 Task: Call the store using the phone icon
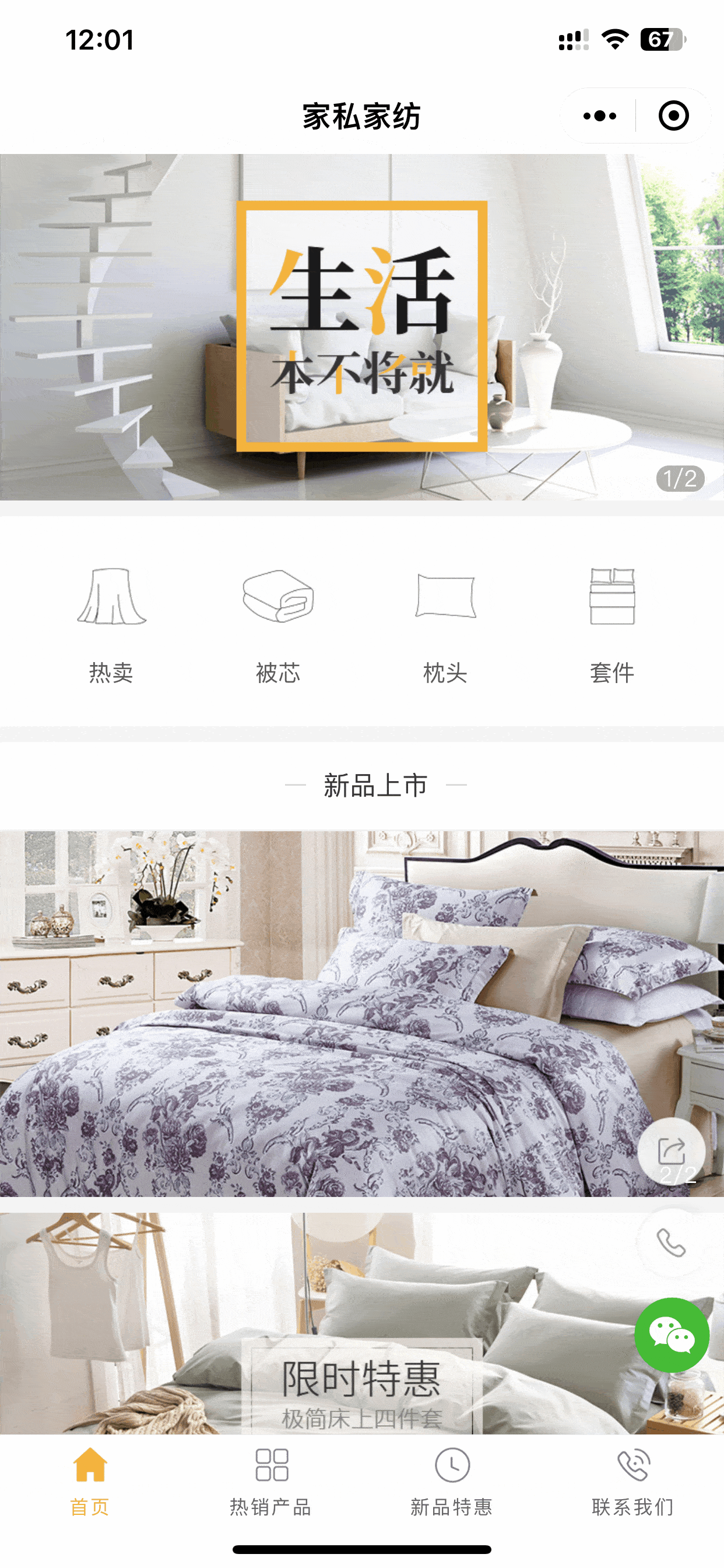click(671, 1242)
